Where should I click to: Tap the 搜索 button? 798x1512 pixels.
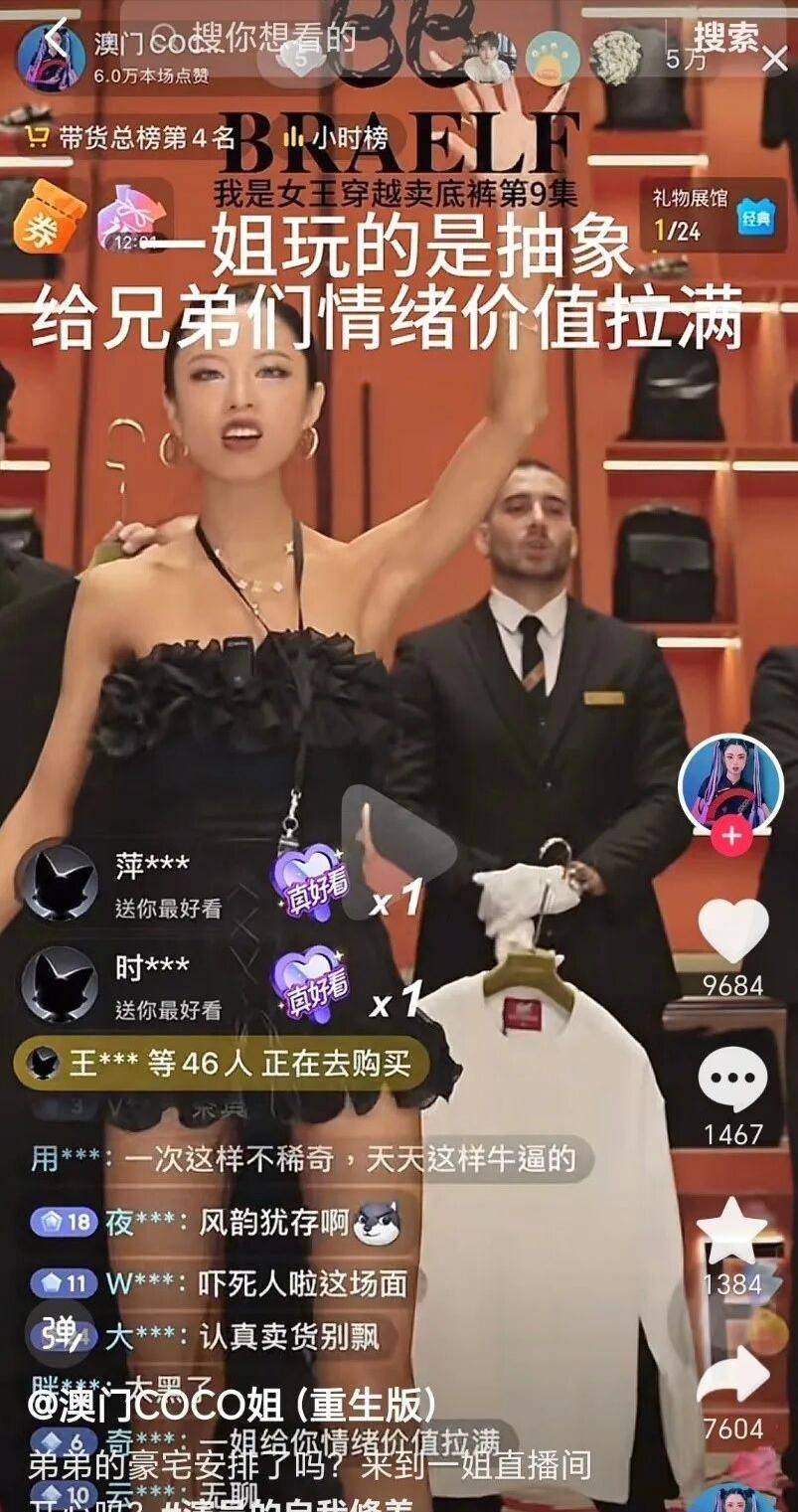point(725,38)
